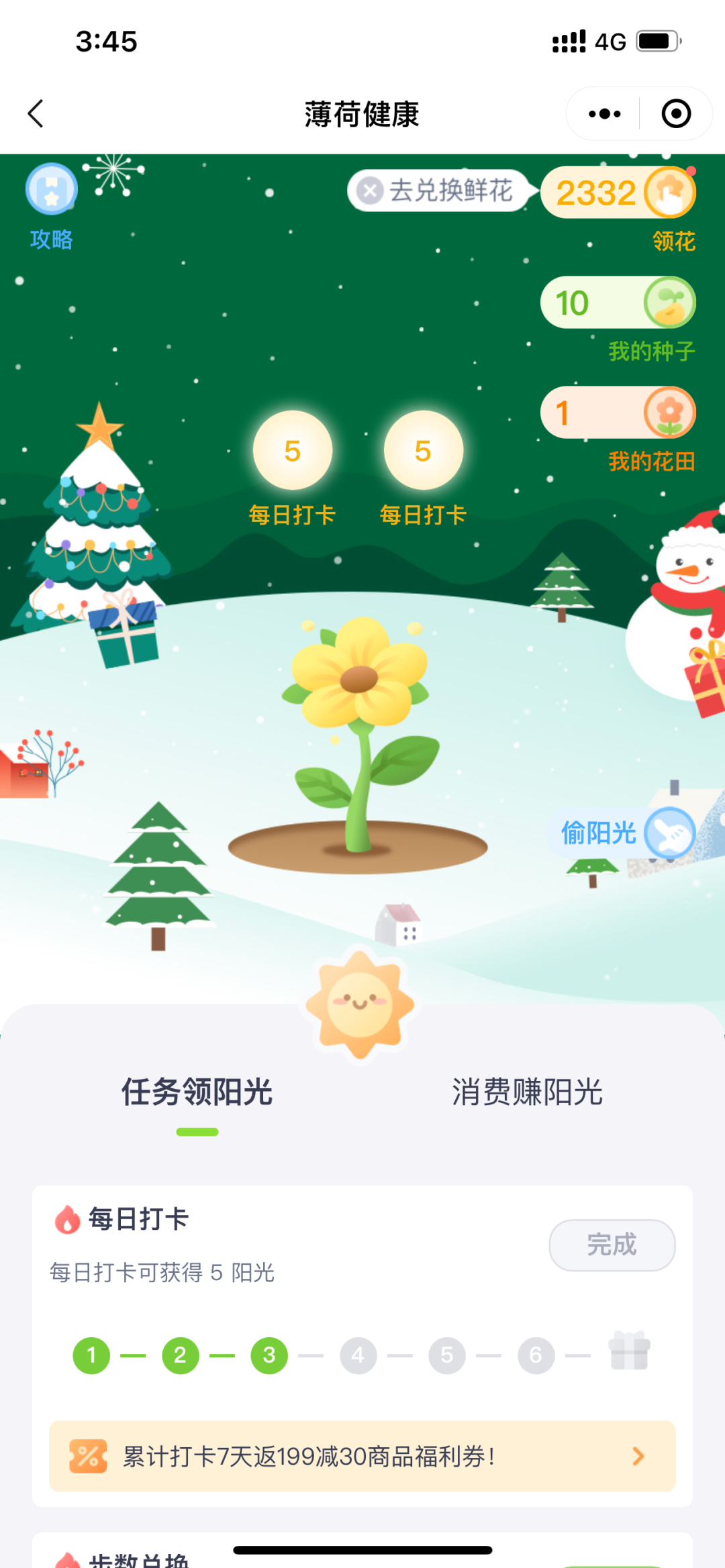The width and height of the screenshot is (725, 1568).
Task: Go back from 薄荷健康 page
Action: [x=36, y=113]
